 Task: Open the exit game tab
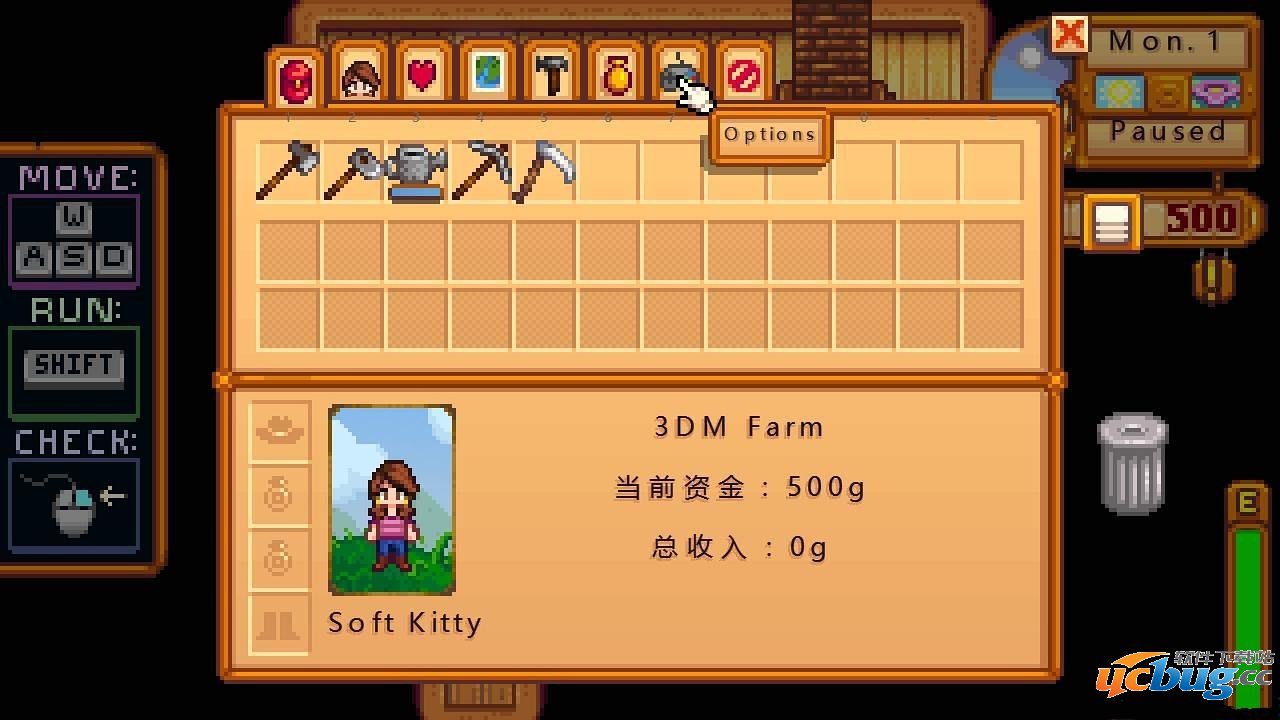[x=744, y=76]
